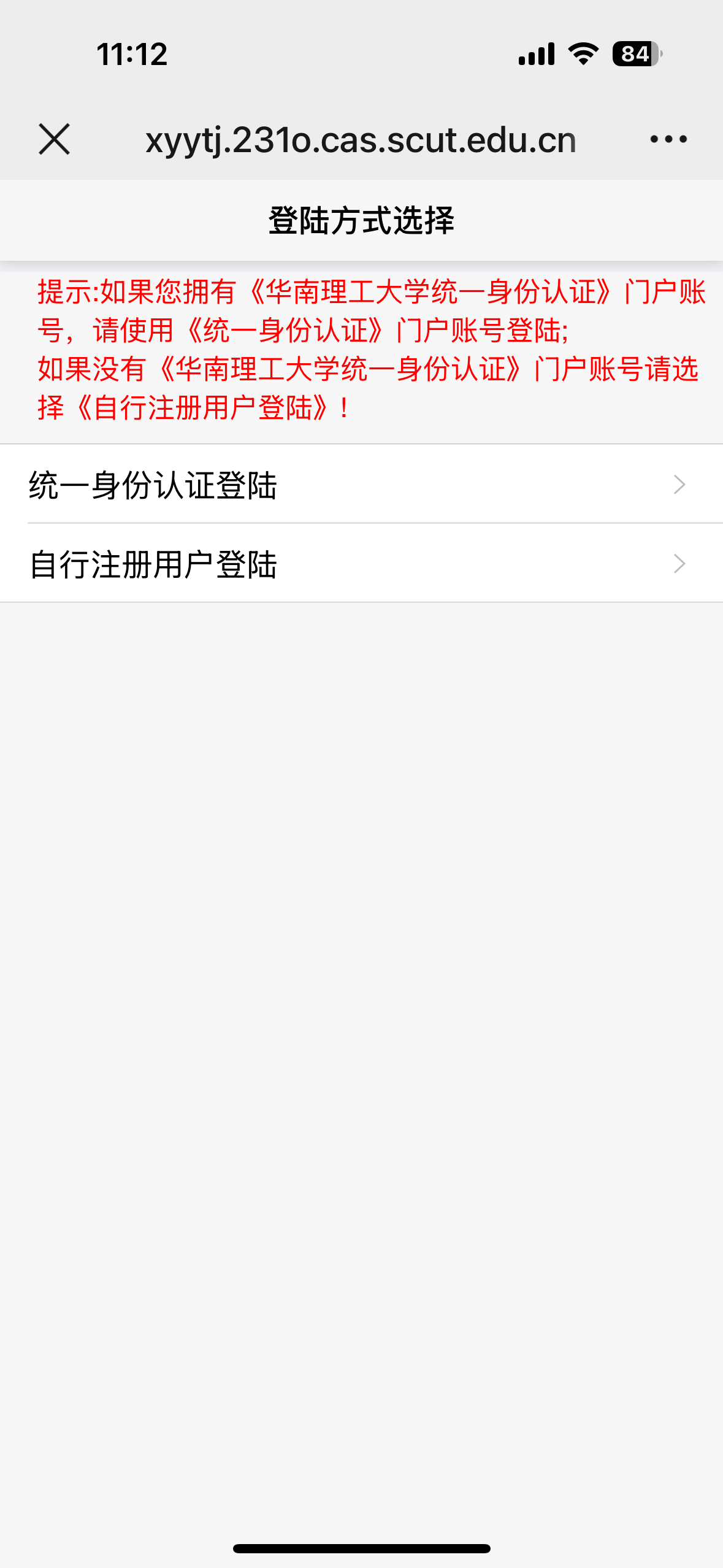Select 自行注册用户登陆 option
Screen dimensions: 723x1568
[x=361, y=564]
